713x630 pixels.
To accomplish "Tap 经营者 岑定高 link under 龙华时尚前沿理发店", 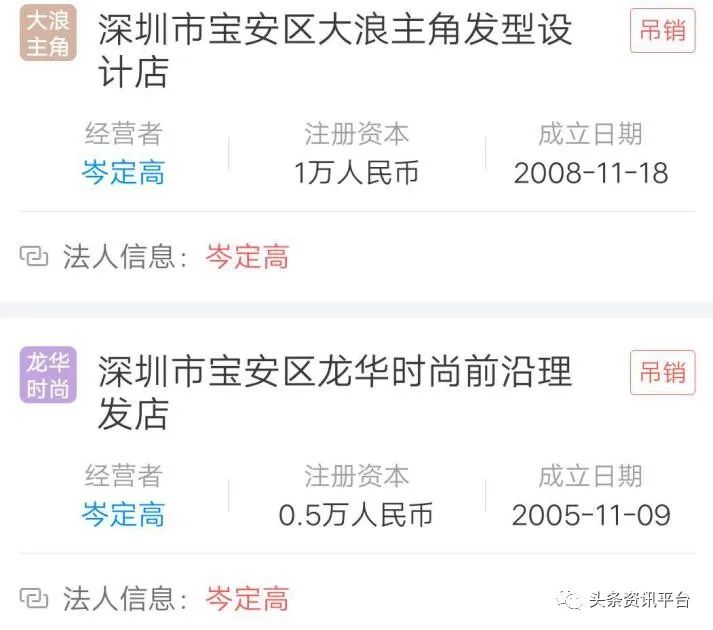I will (123, 515).
